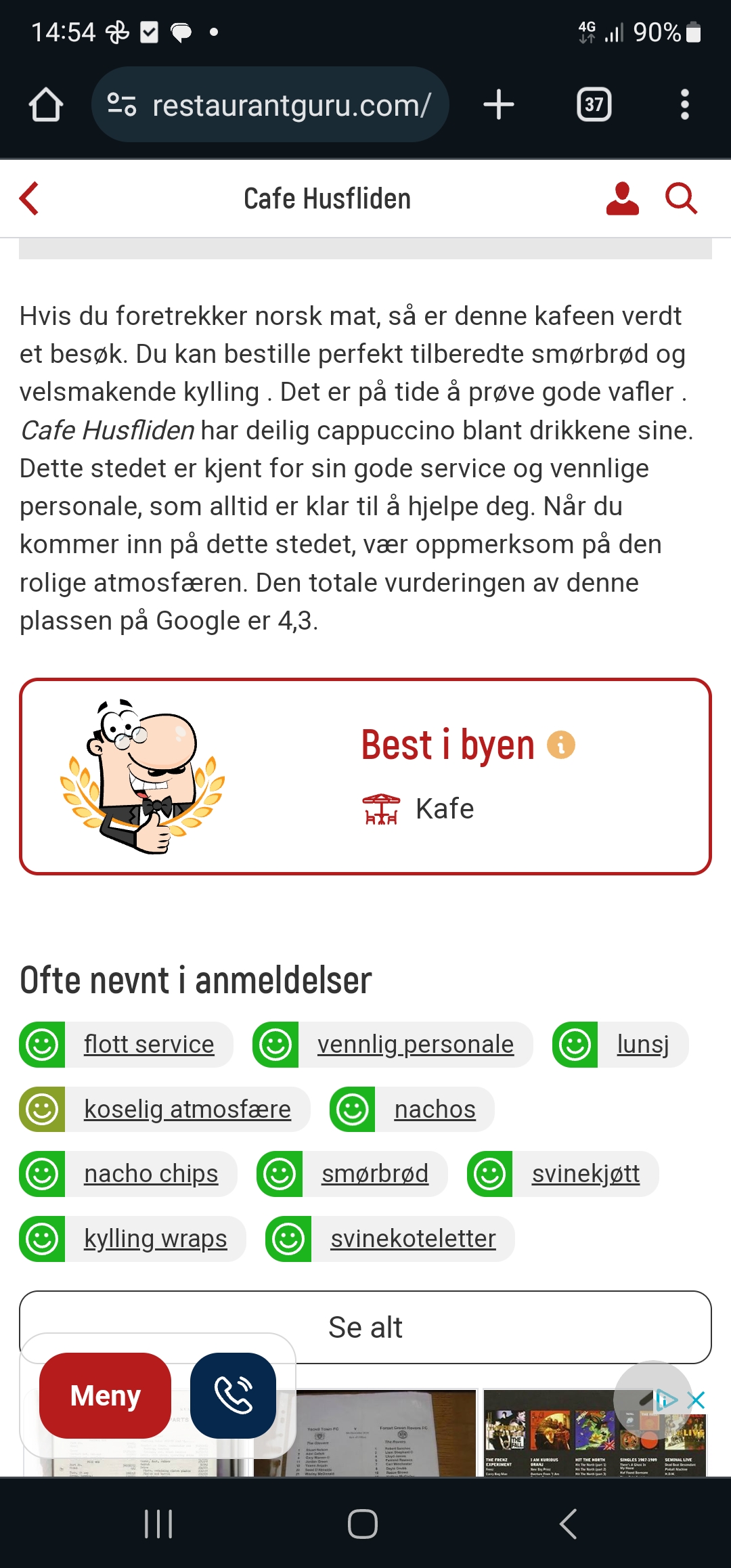The image size is (731, 1568).
Task: Go to the browser home page
Action: 46,105
